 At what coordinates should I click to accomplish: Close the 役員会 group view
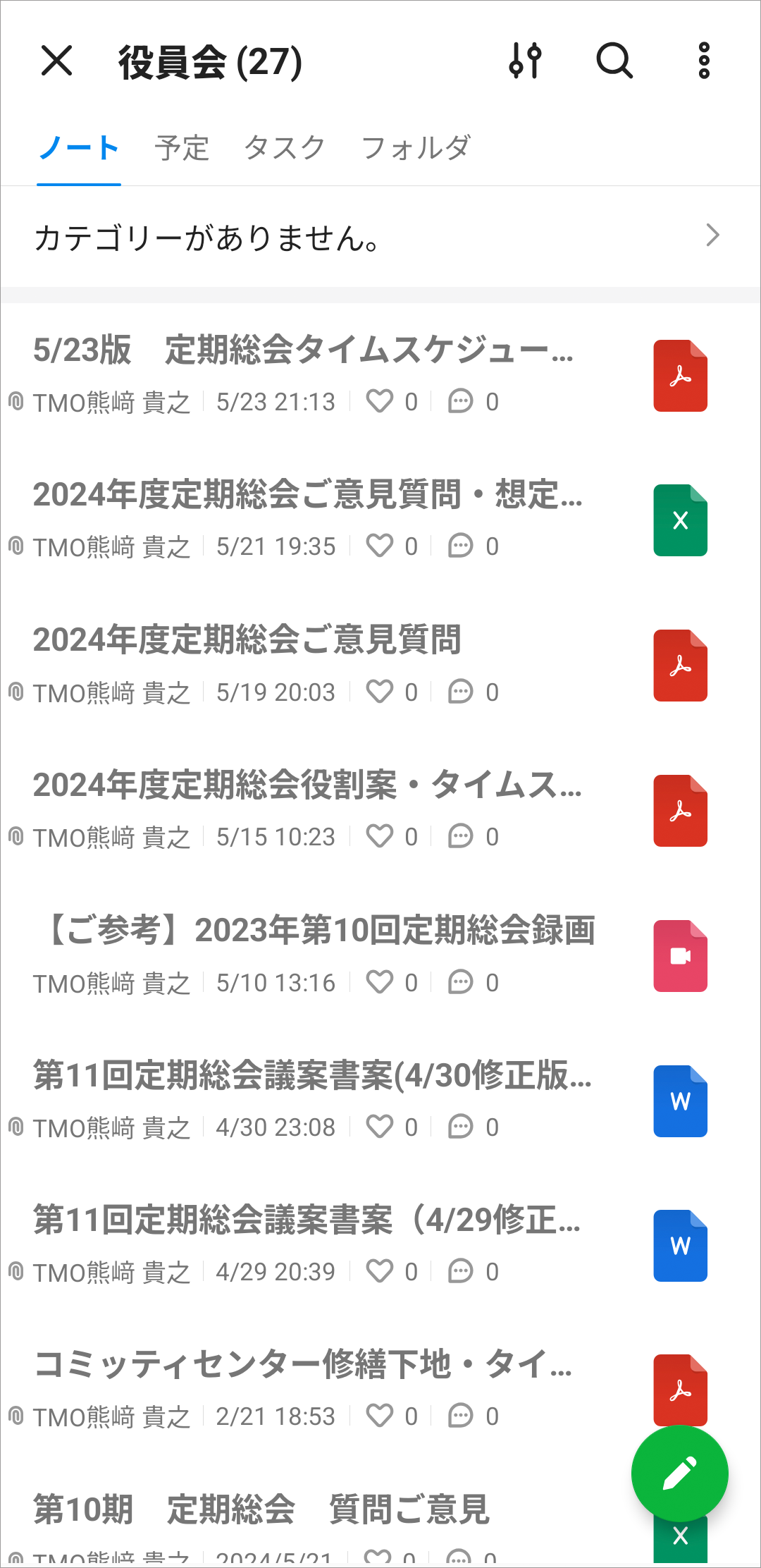coord(56,61)
